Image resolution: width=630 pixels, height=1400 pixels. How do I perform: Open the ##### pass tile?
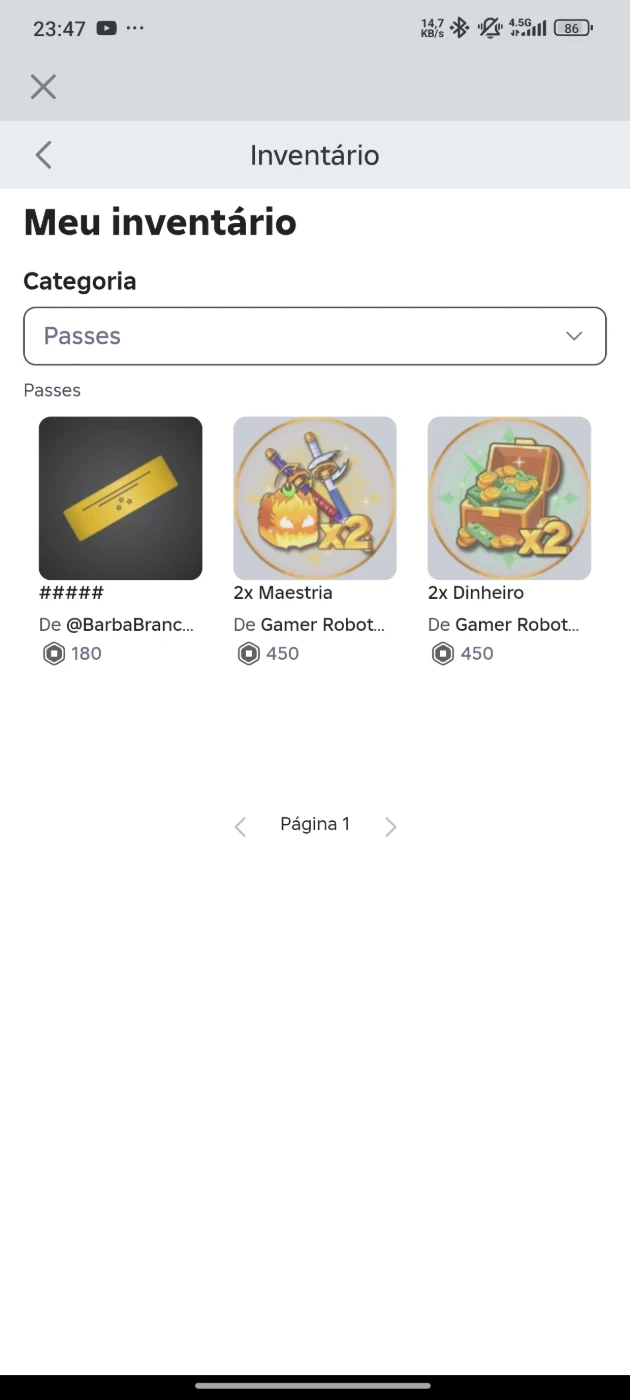pyautogui.click(x=120, y=498)
